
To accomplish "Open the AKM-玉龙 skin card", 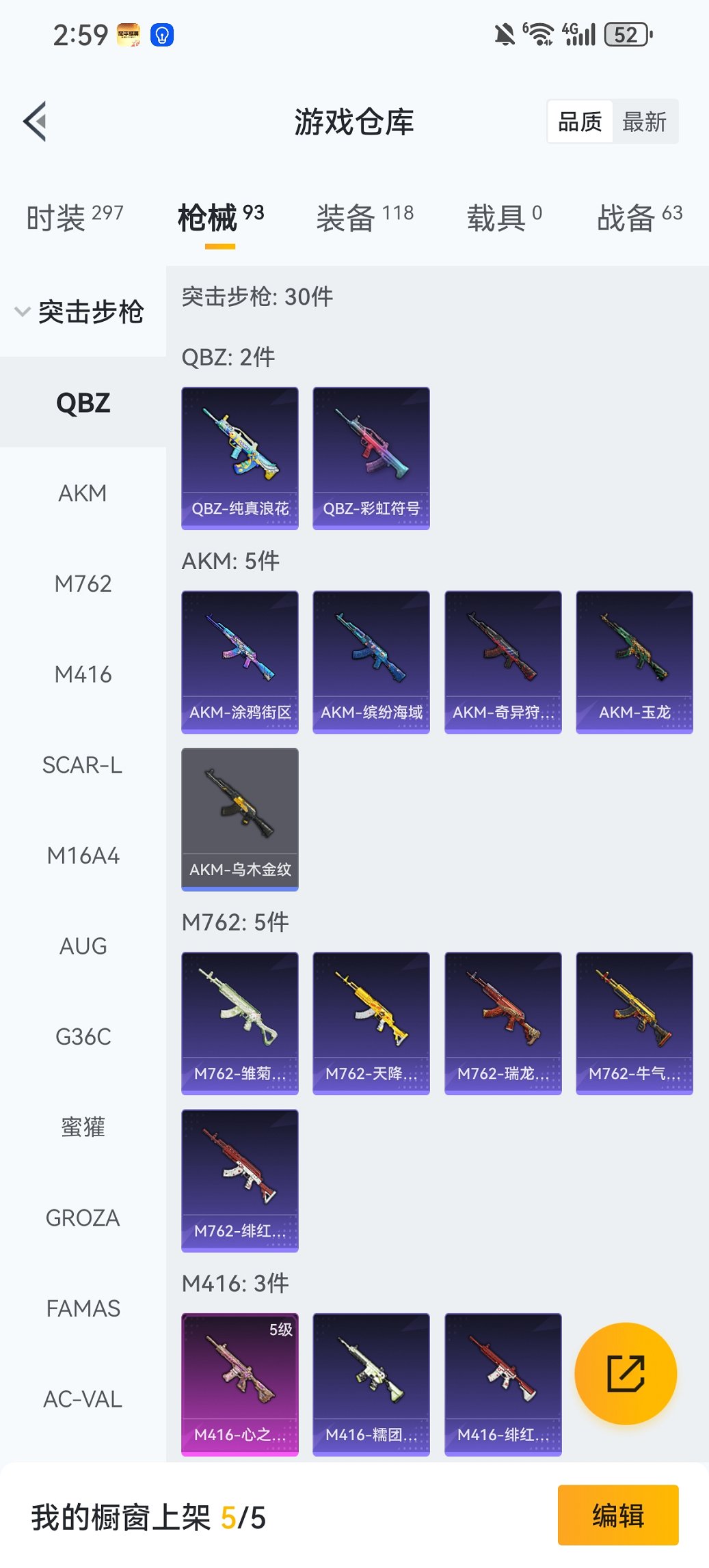I will [x=634, y=661].
